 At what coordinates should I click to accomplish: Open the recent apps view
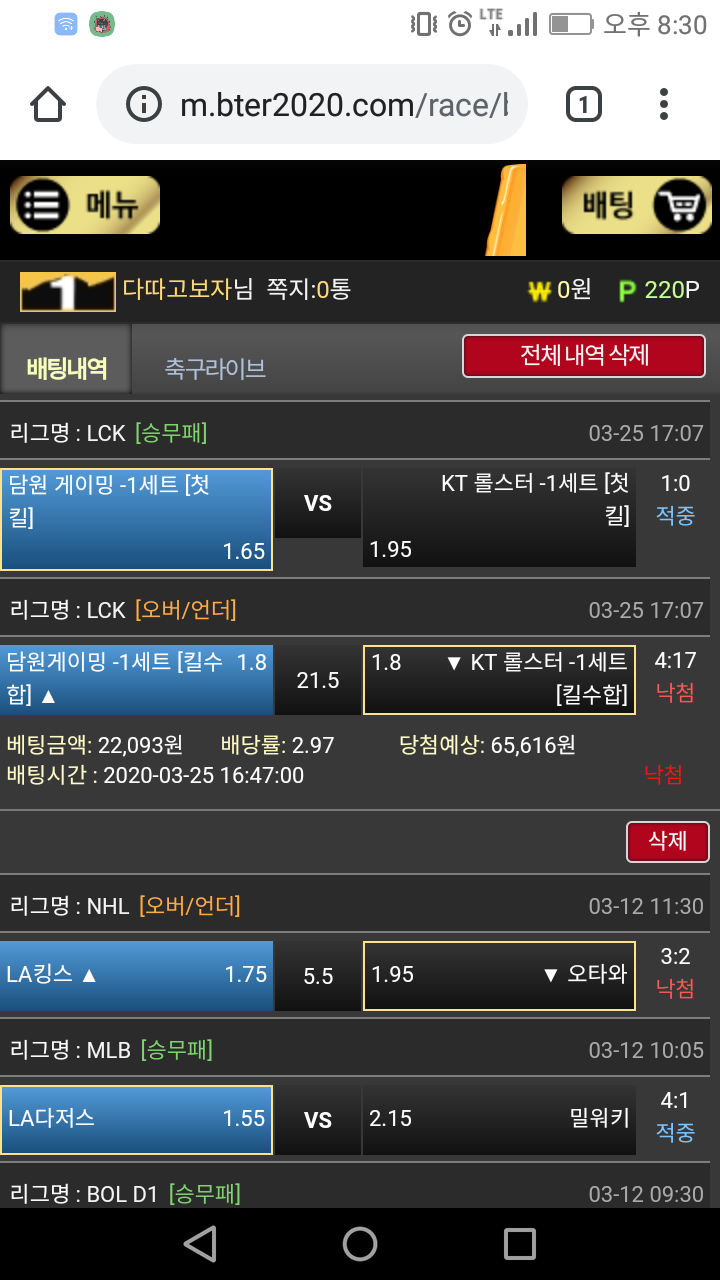point(520,1243)
